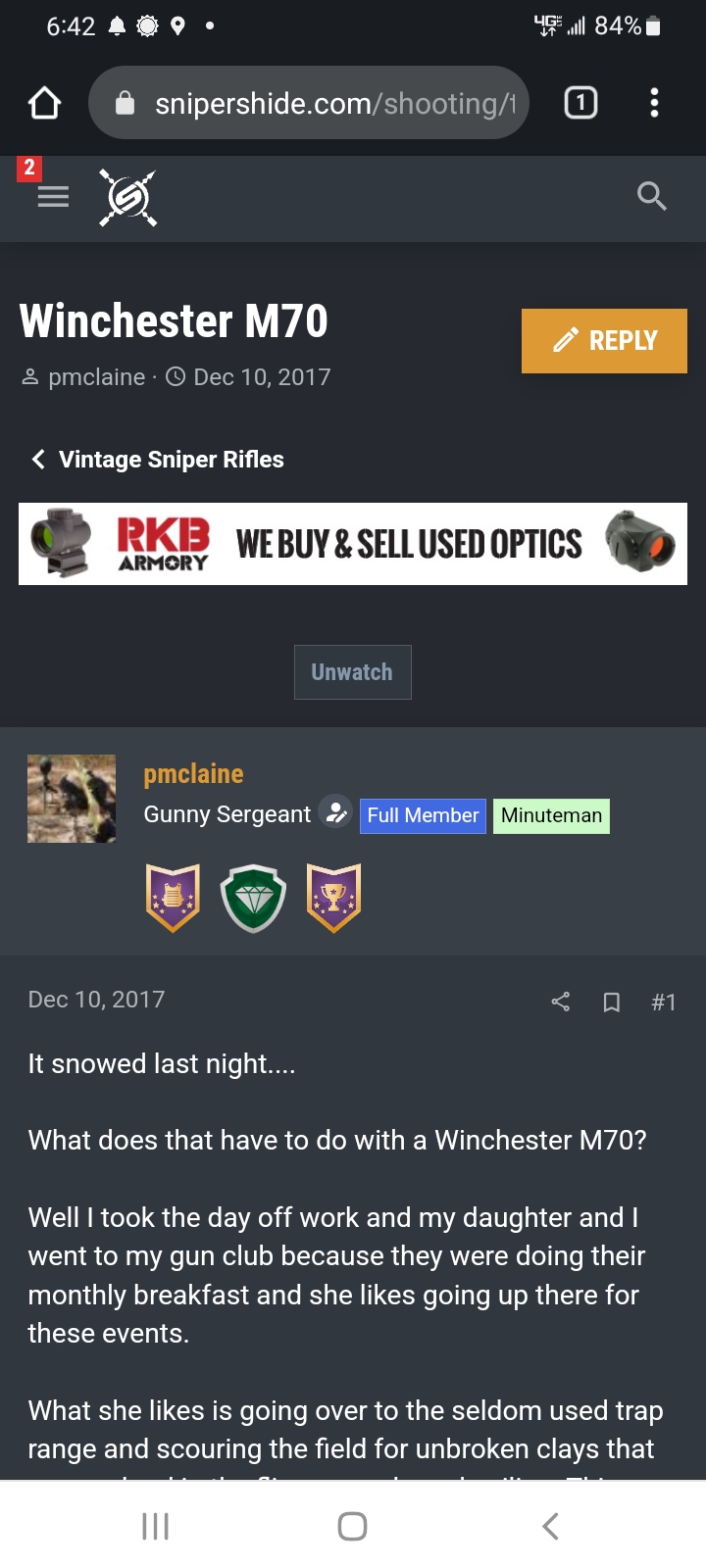The height and width of the screenshot is (1568, 706).
Task: Open the browser tab switcher
Action: (x=580, y=103)
